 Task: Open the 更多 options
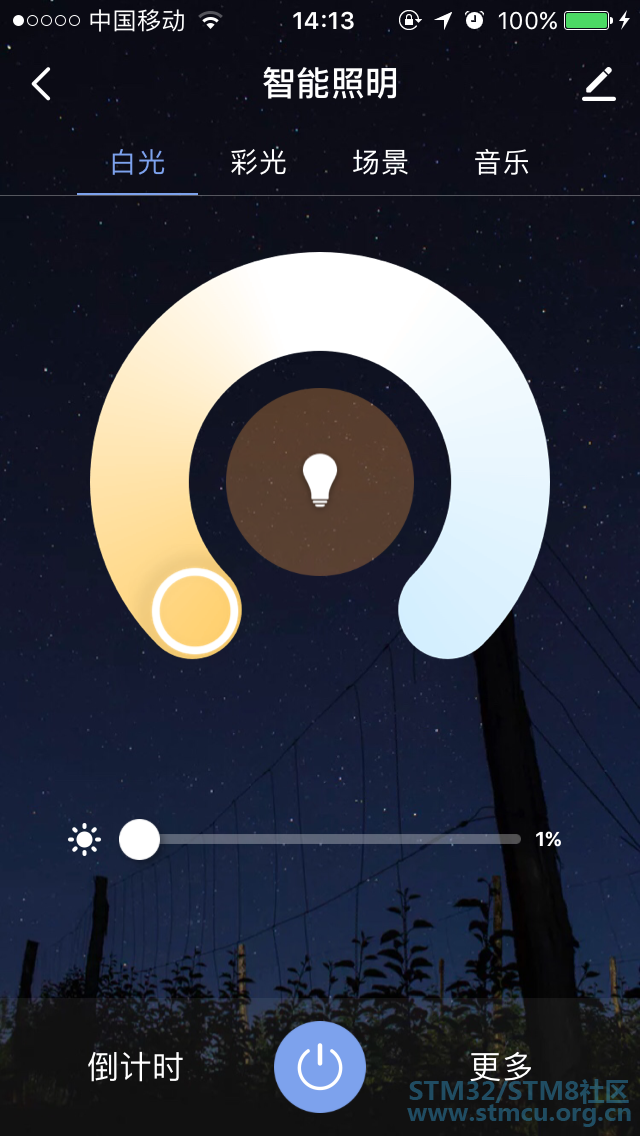click(x=502, y=1067)
